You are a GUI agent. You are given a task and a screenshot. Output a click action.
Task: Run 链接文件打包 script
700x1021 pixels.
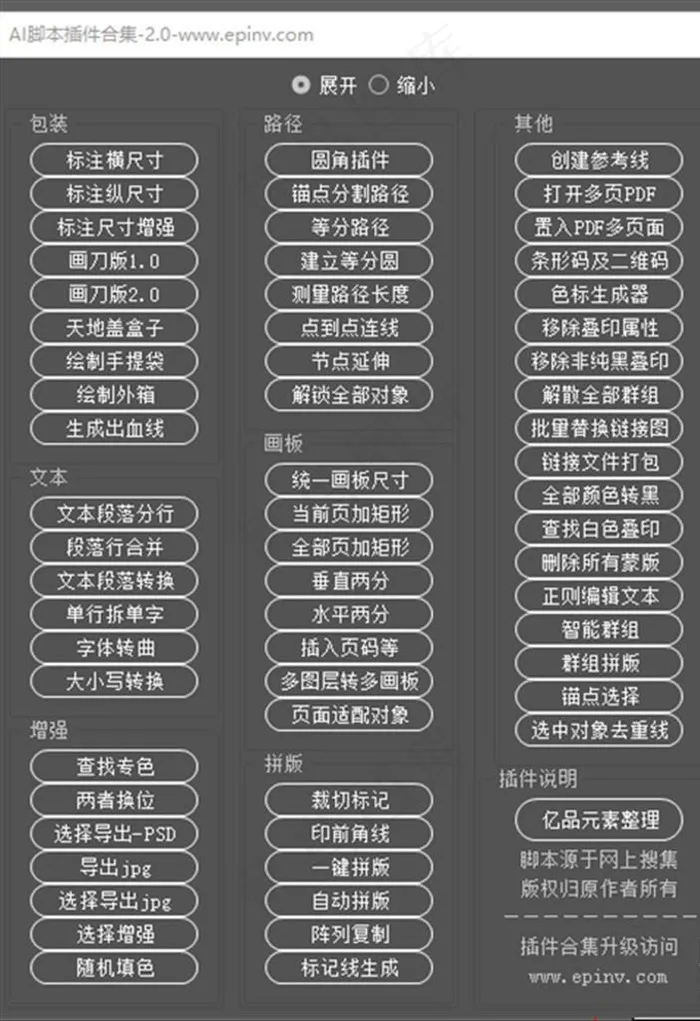(x=599, y=462)
